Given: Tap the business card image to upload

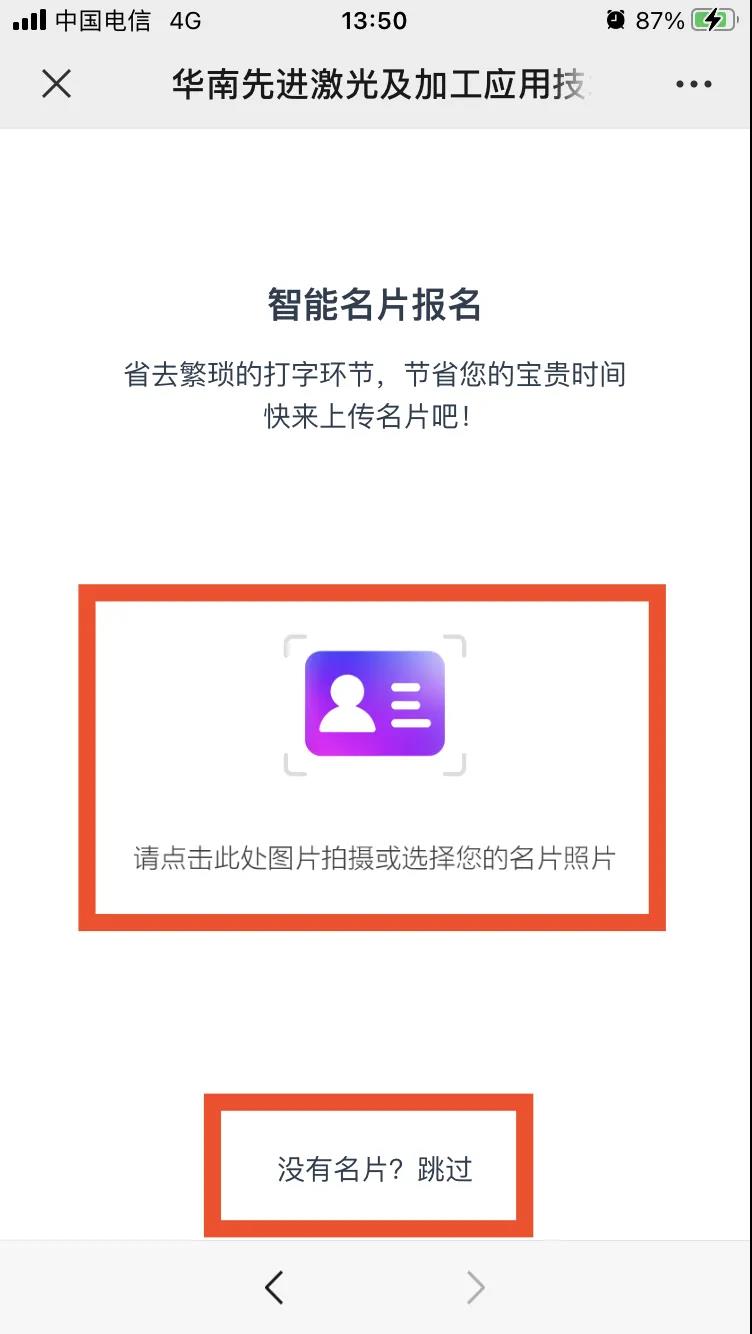Looking at the screenshot, I should pyautogui.click(x=374, y=703).
